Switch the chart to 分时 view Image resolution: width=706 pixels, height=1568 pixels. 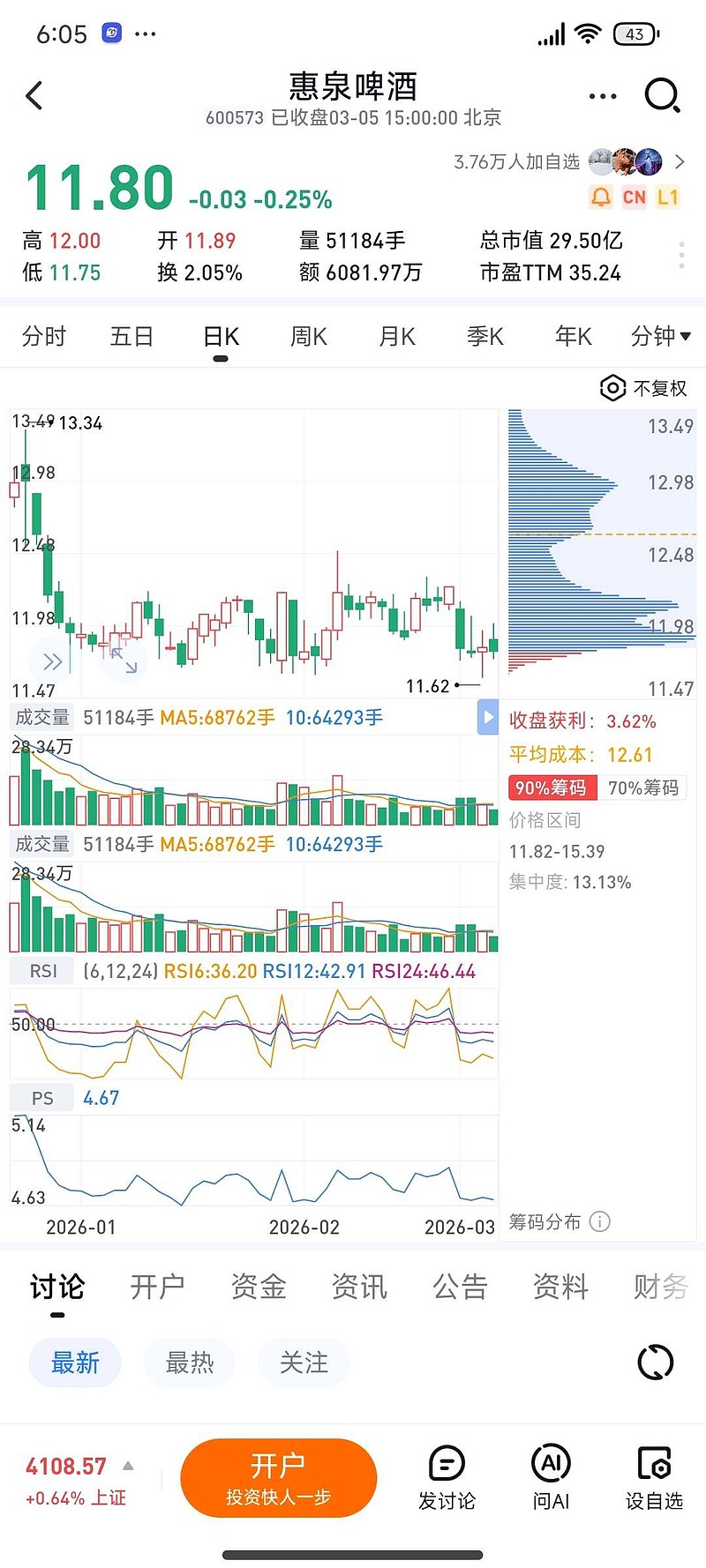[x=44, y=336]
